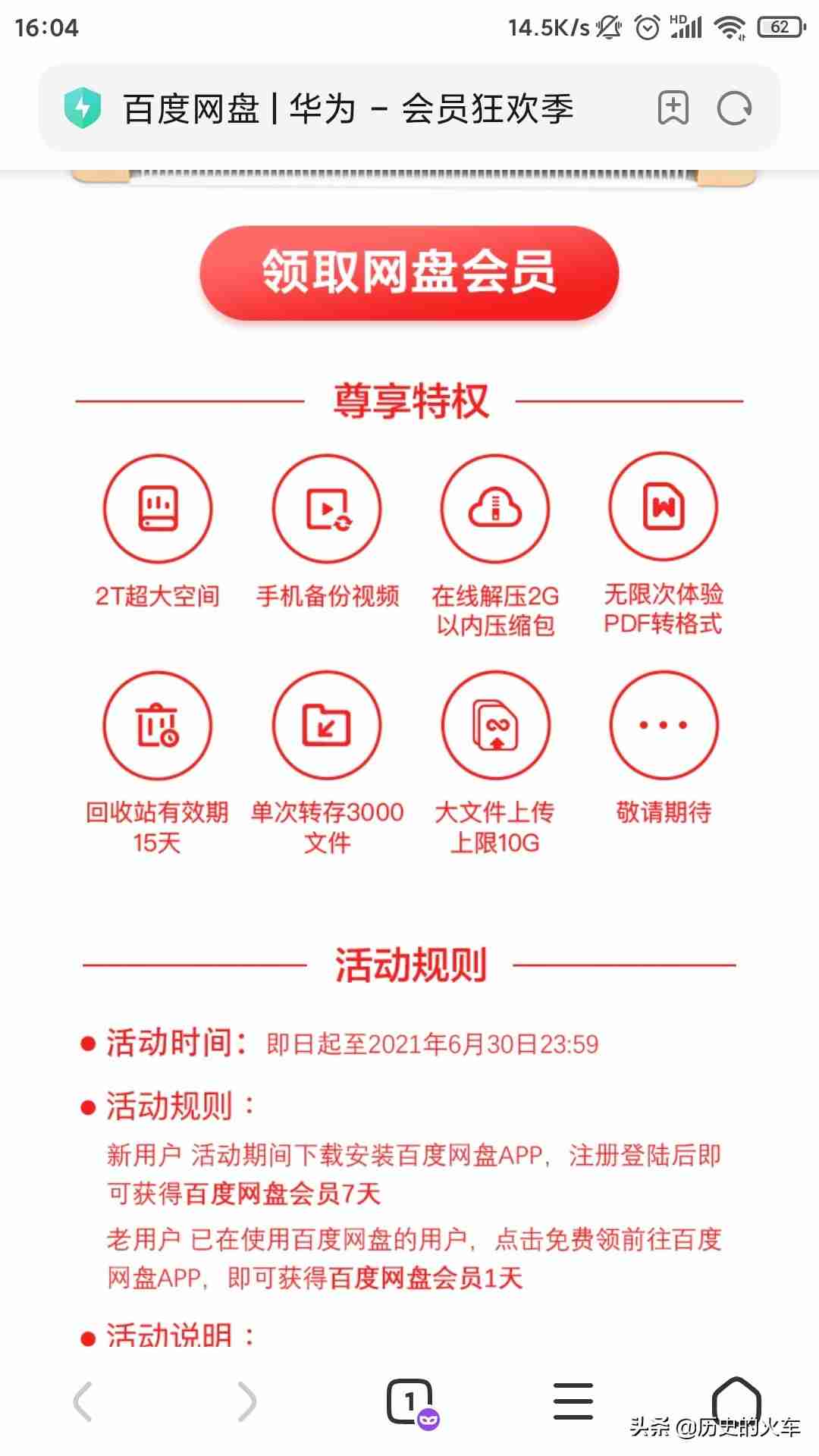The image size is (819, 1456).
Task: Reload the page with the refresh icon
Action: 733,108
